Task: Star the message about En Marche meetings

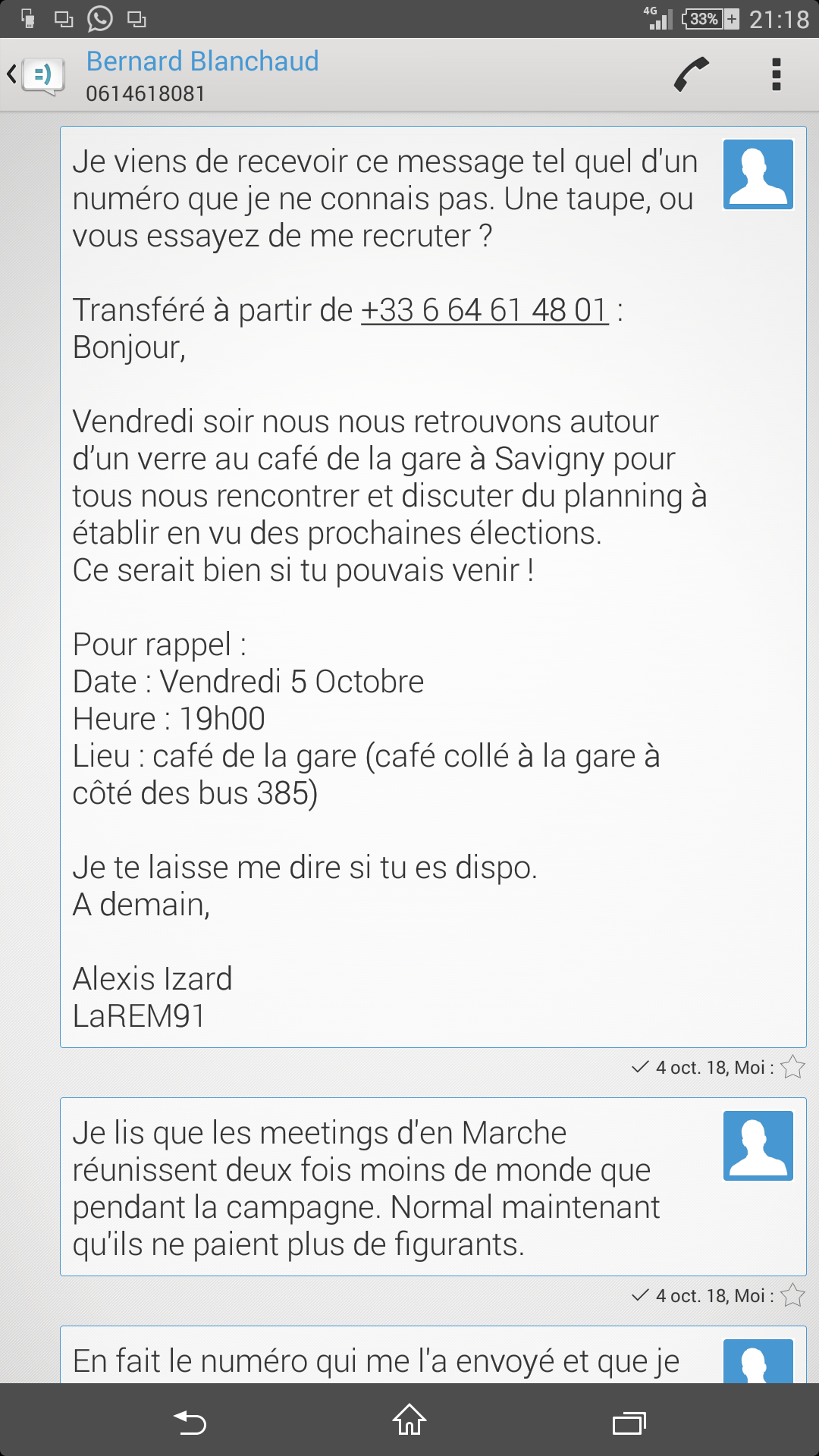Action: [x=792, y=1295]
